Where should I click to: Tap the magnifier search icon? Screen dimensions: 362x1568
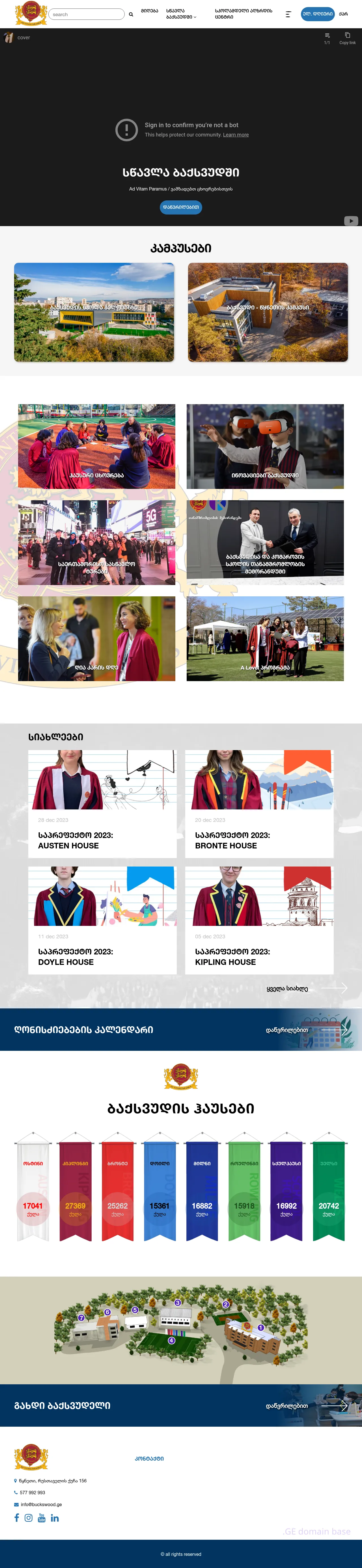click(x=131, y=15)
